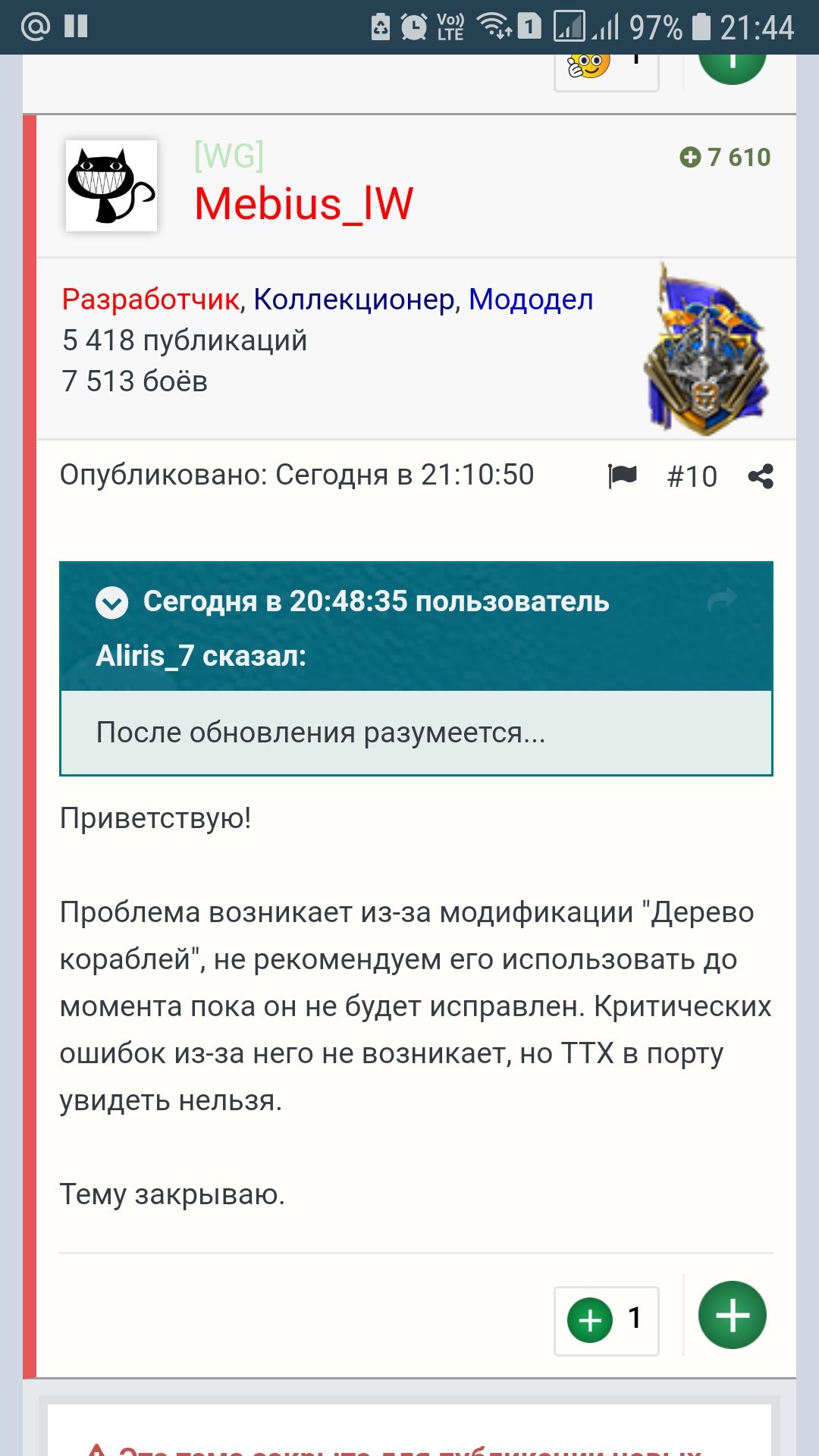View reputation score 7 610
Screen dimensions: 819x1456
725,157
